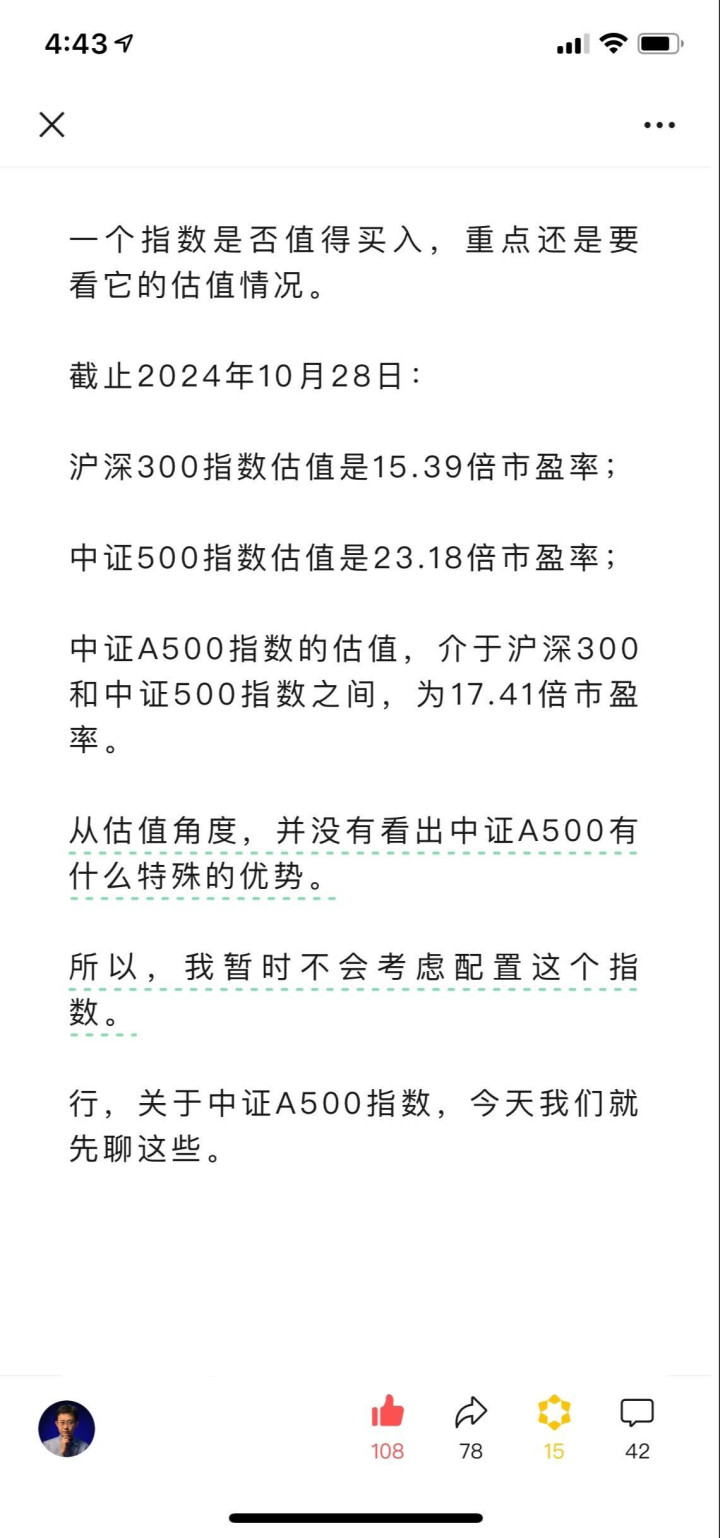
Task: Share this article via the arrow icon
Action: pos(471,1428)
